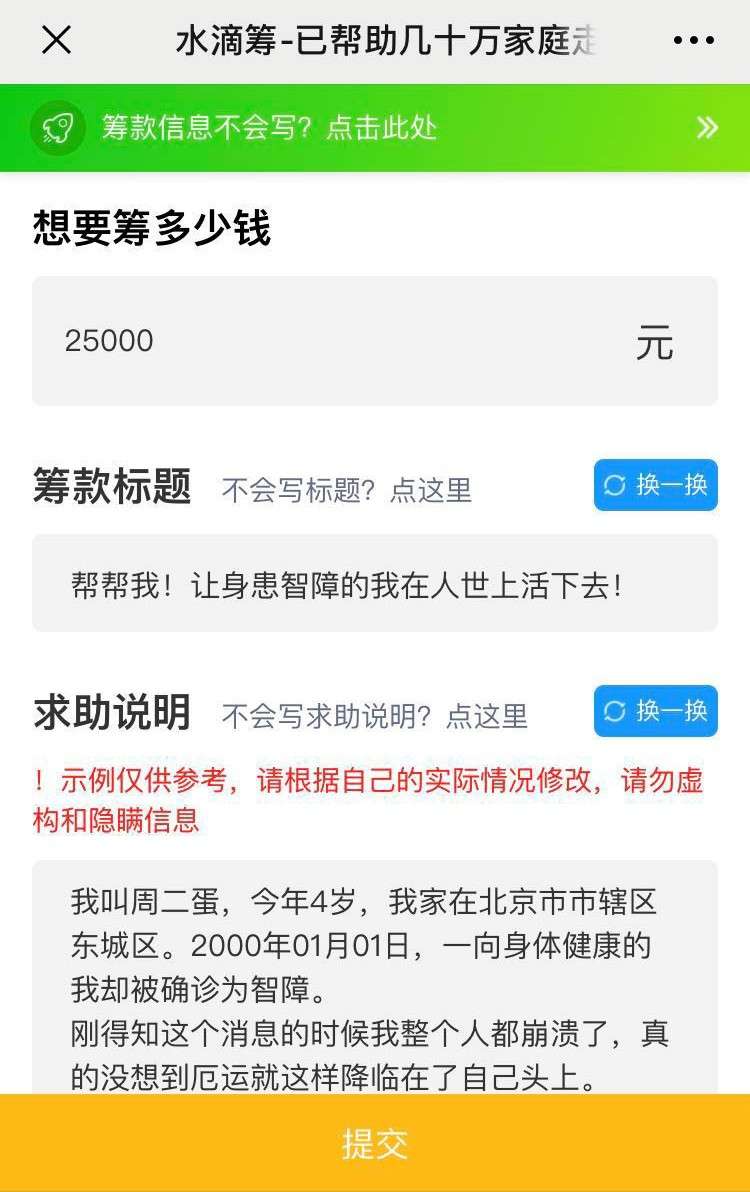The height and width of the screenshot is (1192, 750).
Task: Edit the fundraising title text field
Action: point(374,584)
